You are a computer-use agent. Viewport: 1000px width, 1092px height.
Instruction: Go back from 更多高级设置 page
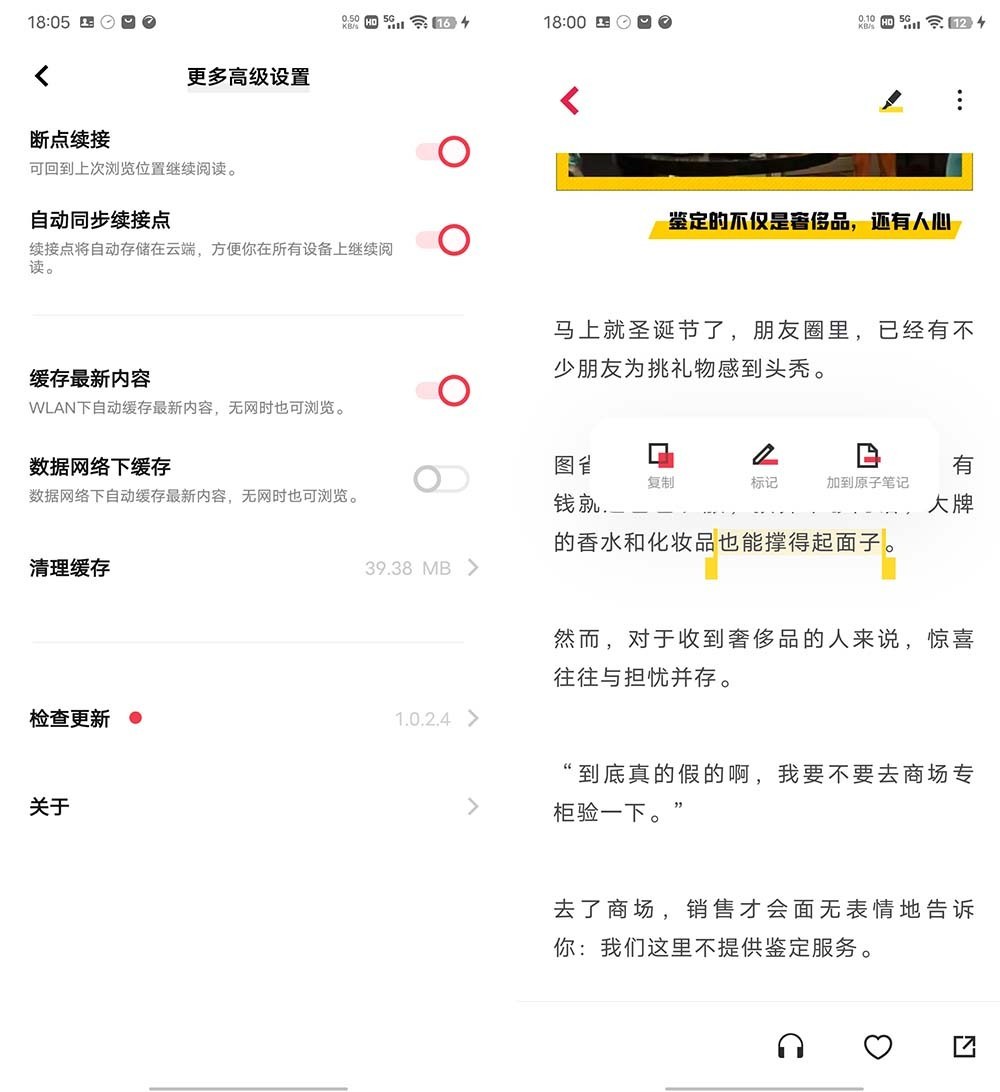(42, 75)
